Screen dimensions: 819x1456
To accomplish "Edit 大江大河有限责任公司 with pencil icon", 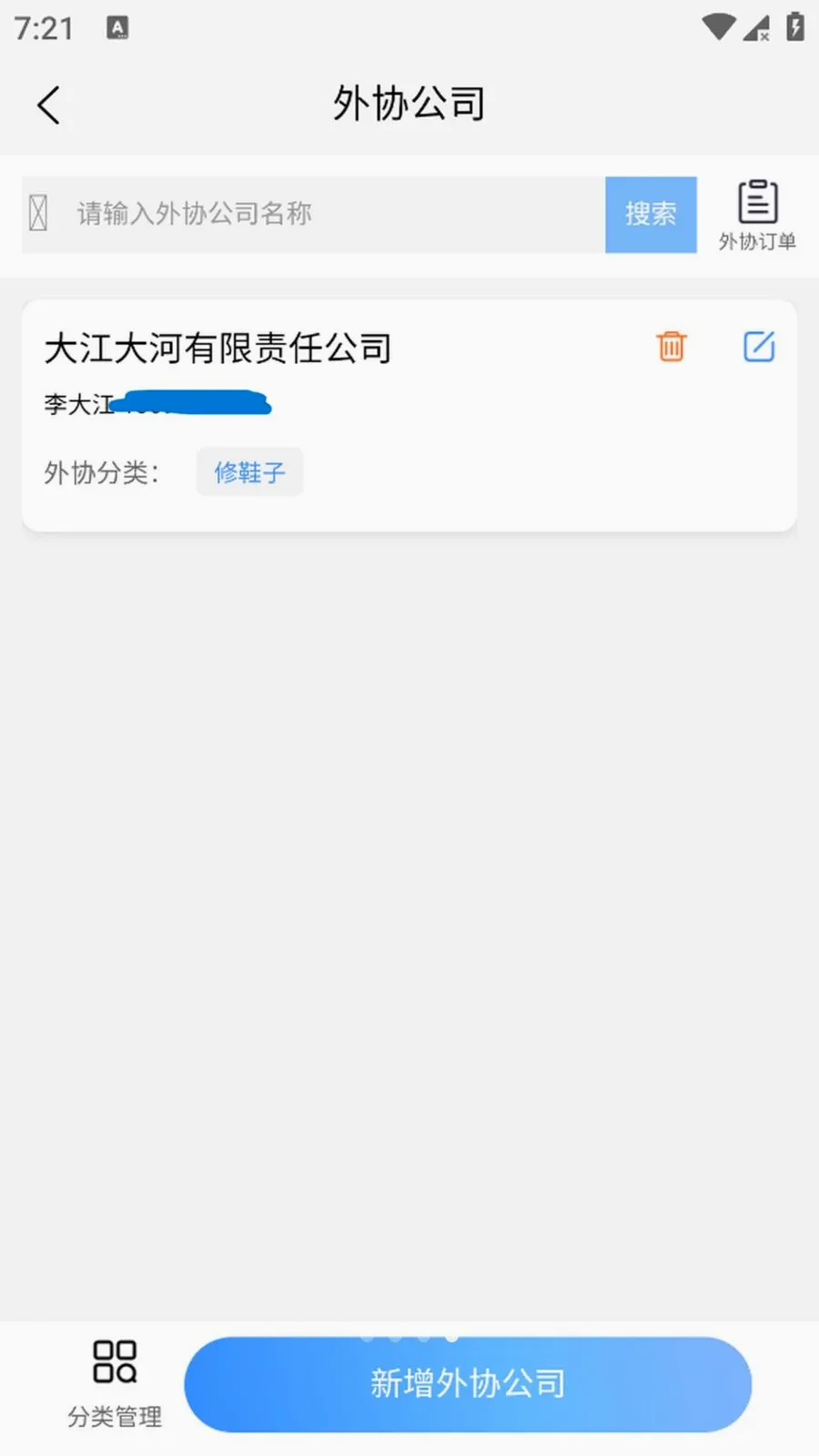I will click(x=759, y=347).
